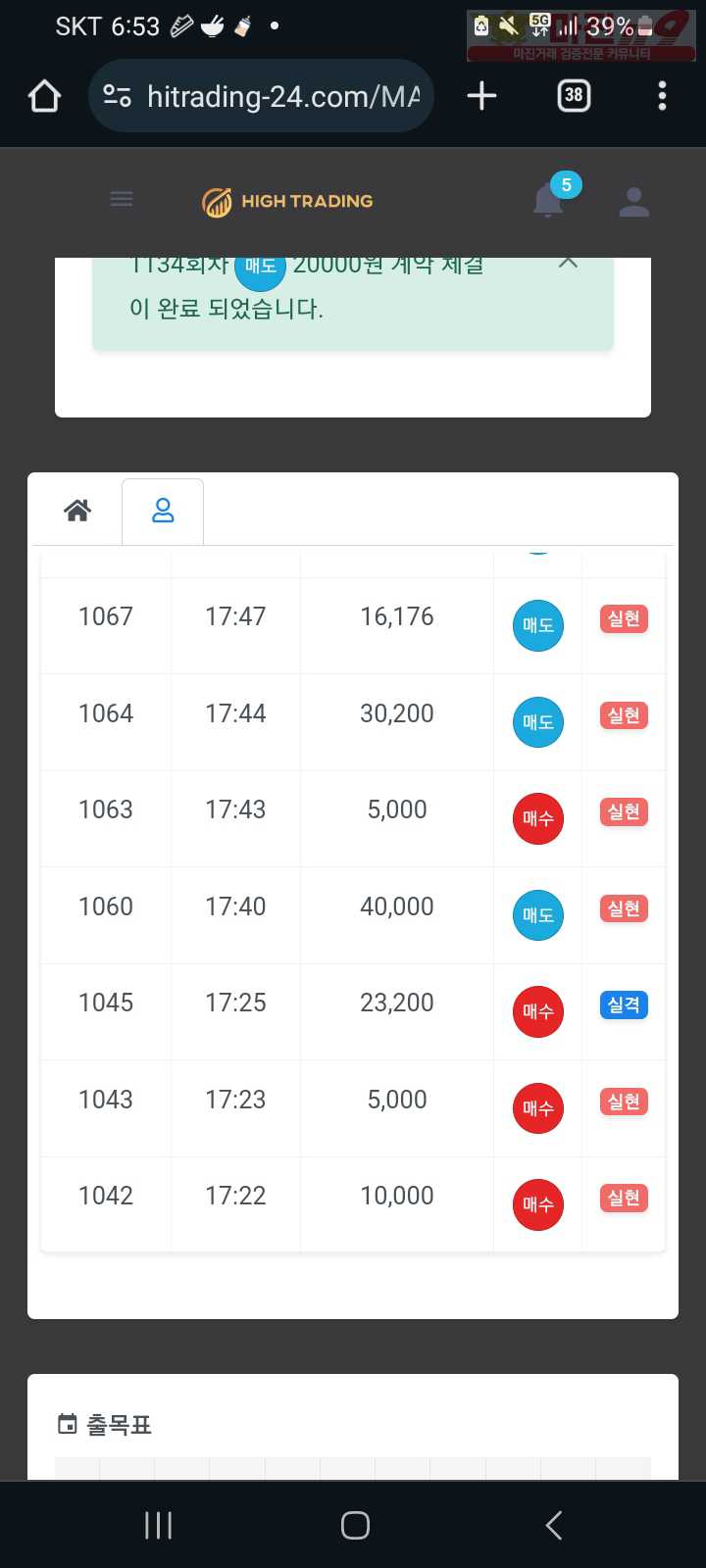Open the user account icon
This screenshot has width=706, height=1568.
[x=634, y=202]
